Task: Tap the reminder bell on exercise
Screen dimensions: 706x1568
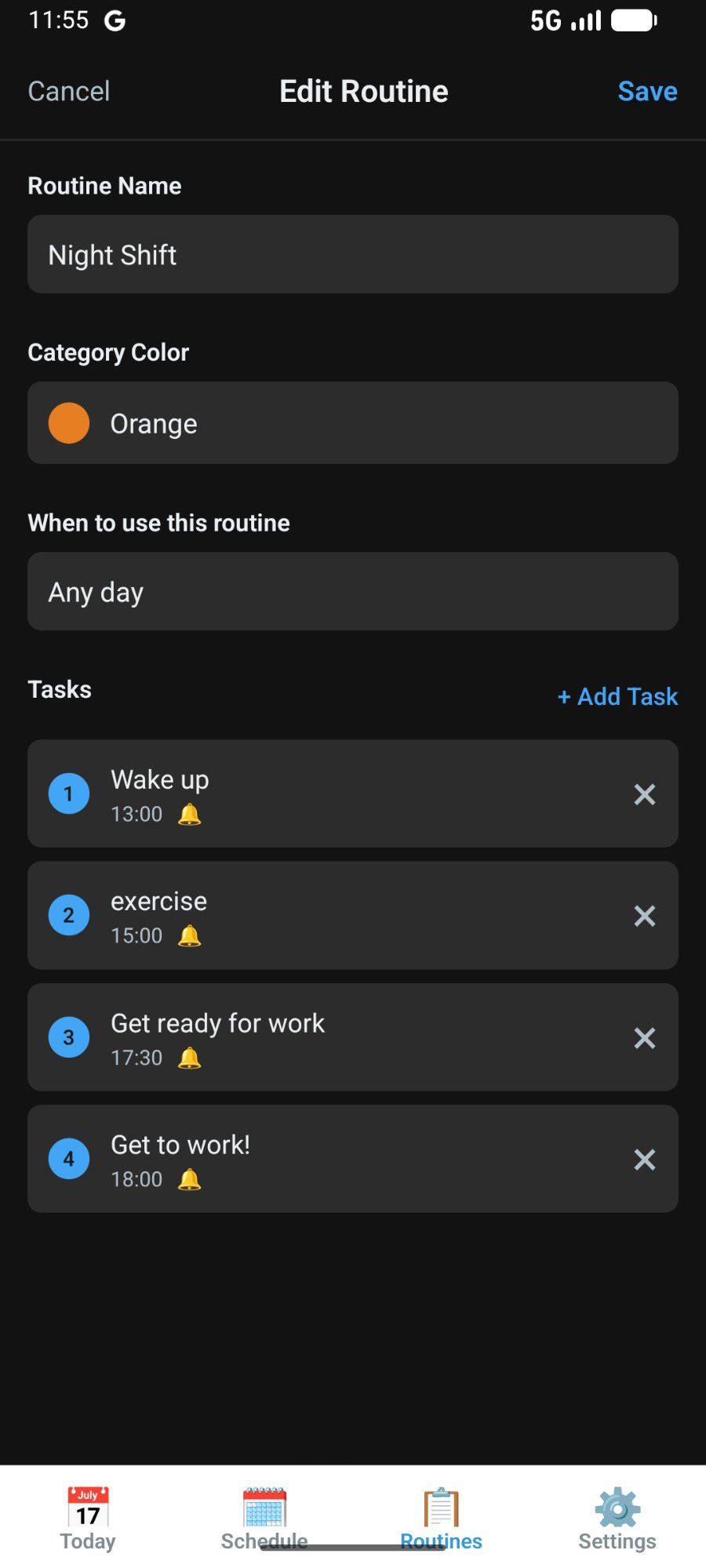Action: 191,935
